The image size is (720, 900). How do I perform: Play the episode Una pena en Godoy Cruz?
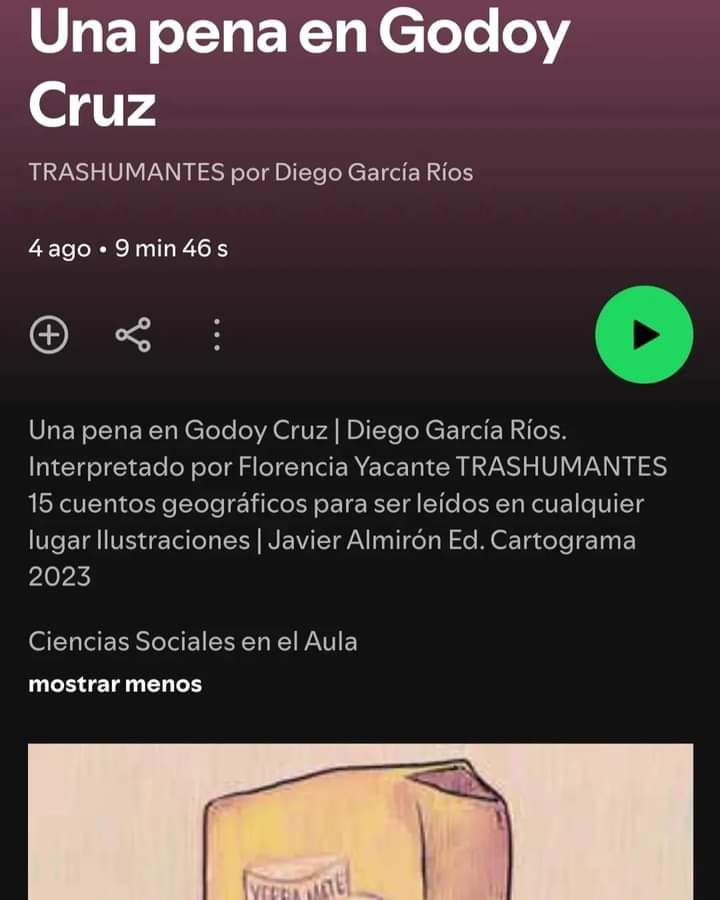click(644, 335)
